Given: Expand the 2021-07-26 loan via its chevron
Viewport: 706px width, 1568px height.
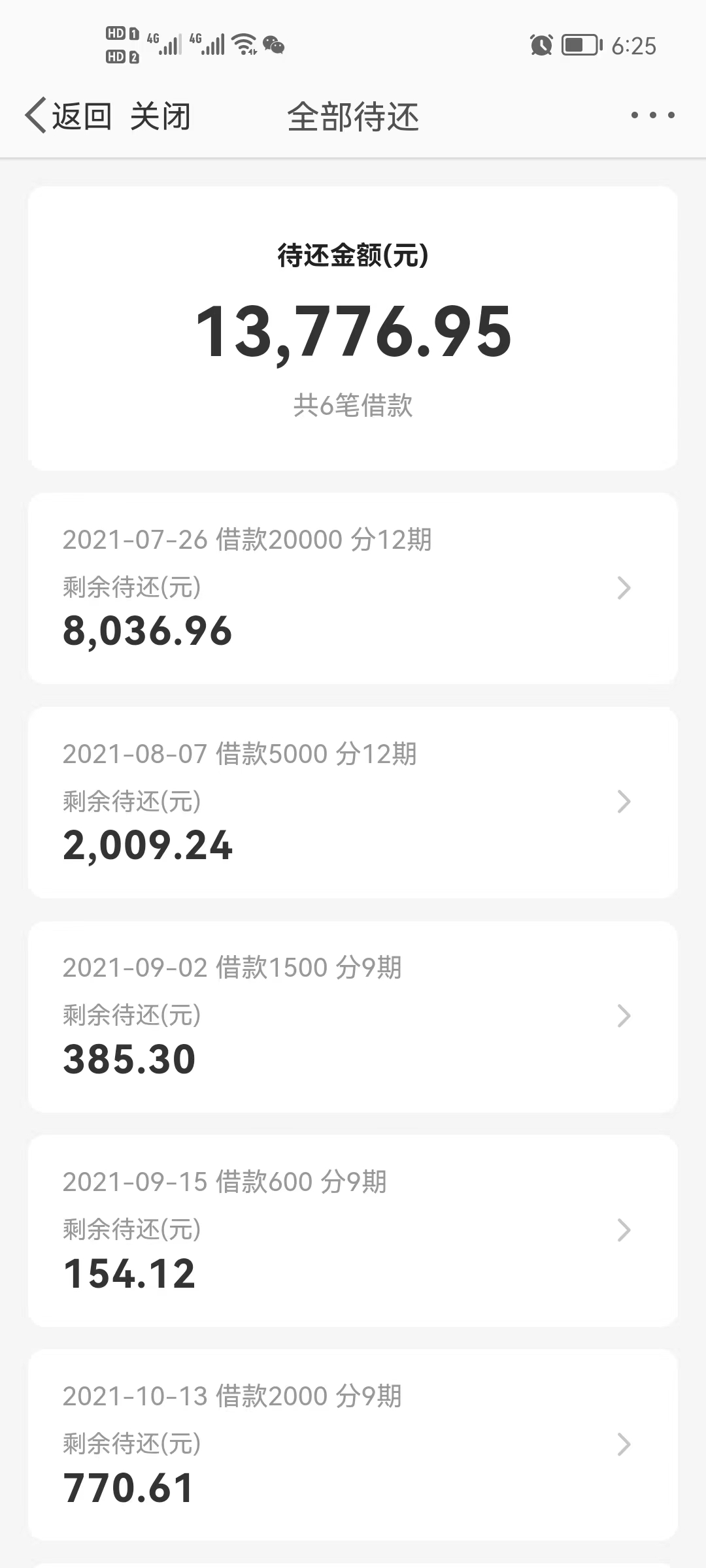Looking at the screenshot, I should (x=624, y=588).
